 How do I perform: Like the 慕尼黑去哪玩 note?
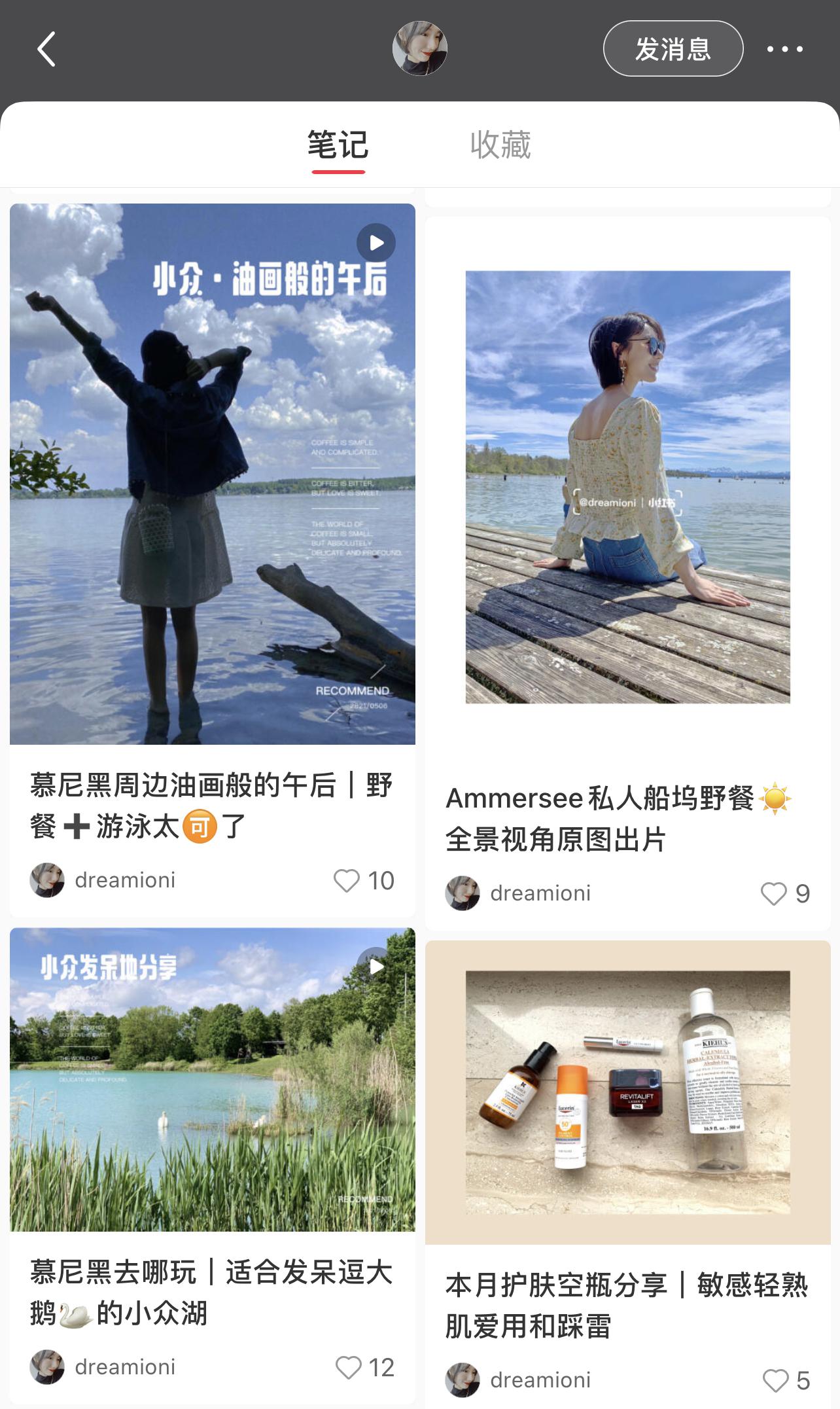point(365,1367)
